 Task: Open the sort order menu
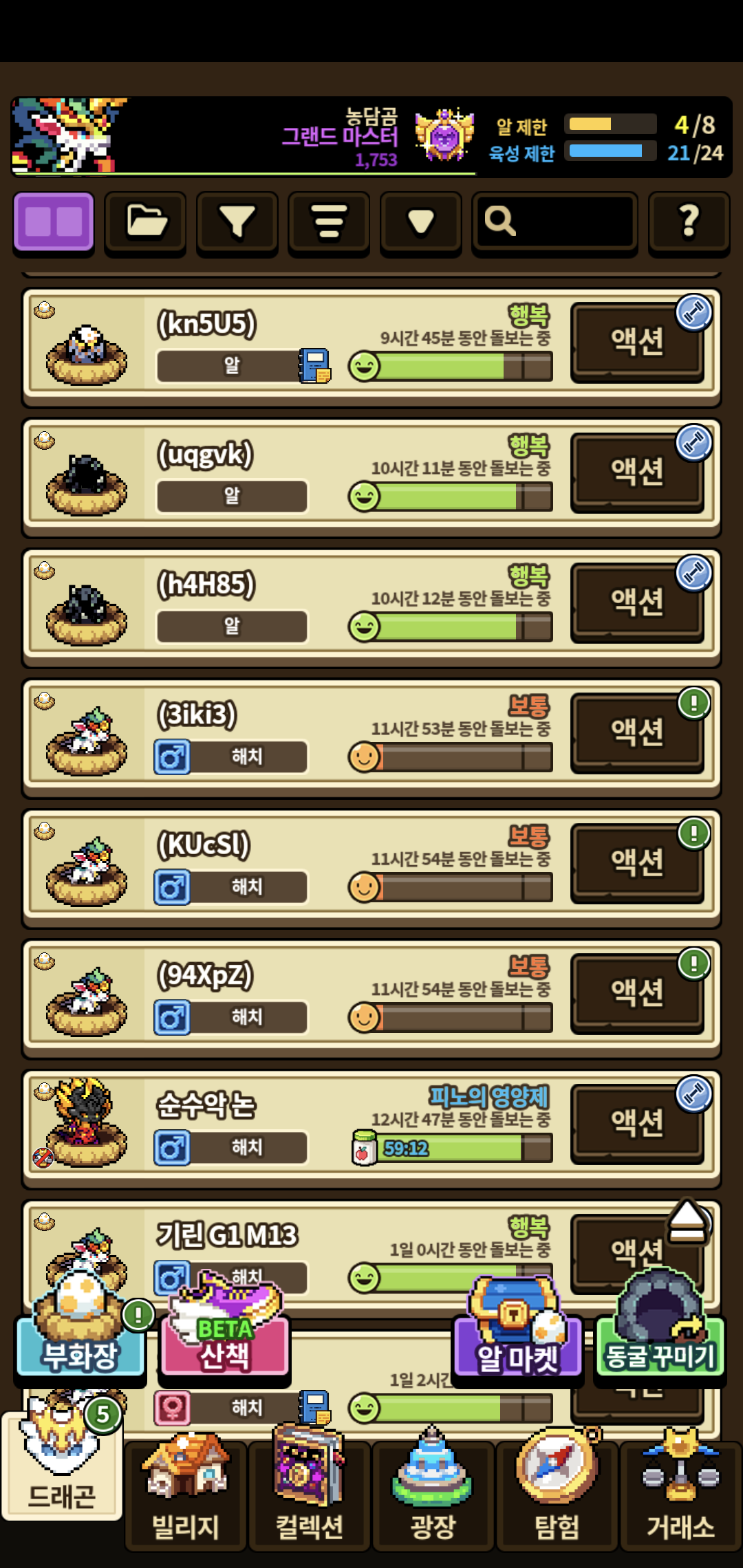click(329, 222)
